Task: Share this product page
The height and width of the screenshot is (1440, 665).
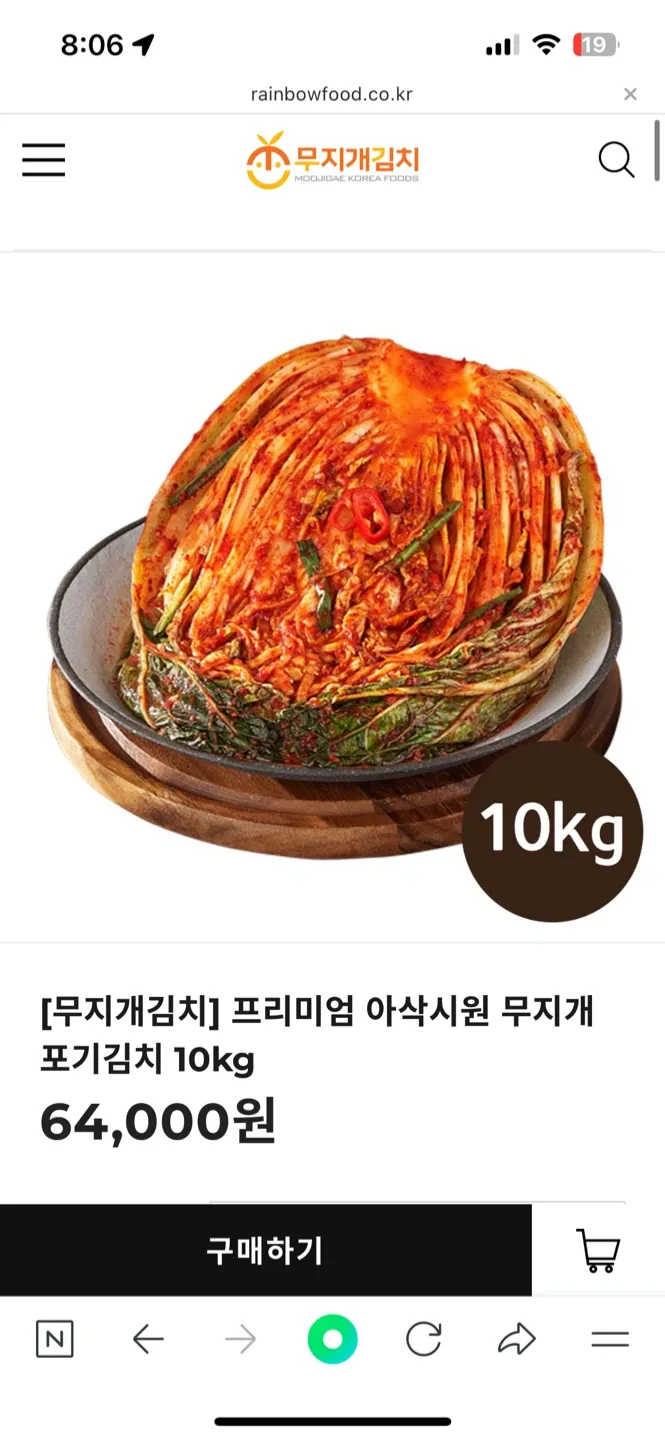Action: pos(517,1339)
